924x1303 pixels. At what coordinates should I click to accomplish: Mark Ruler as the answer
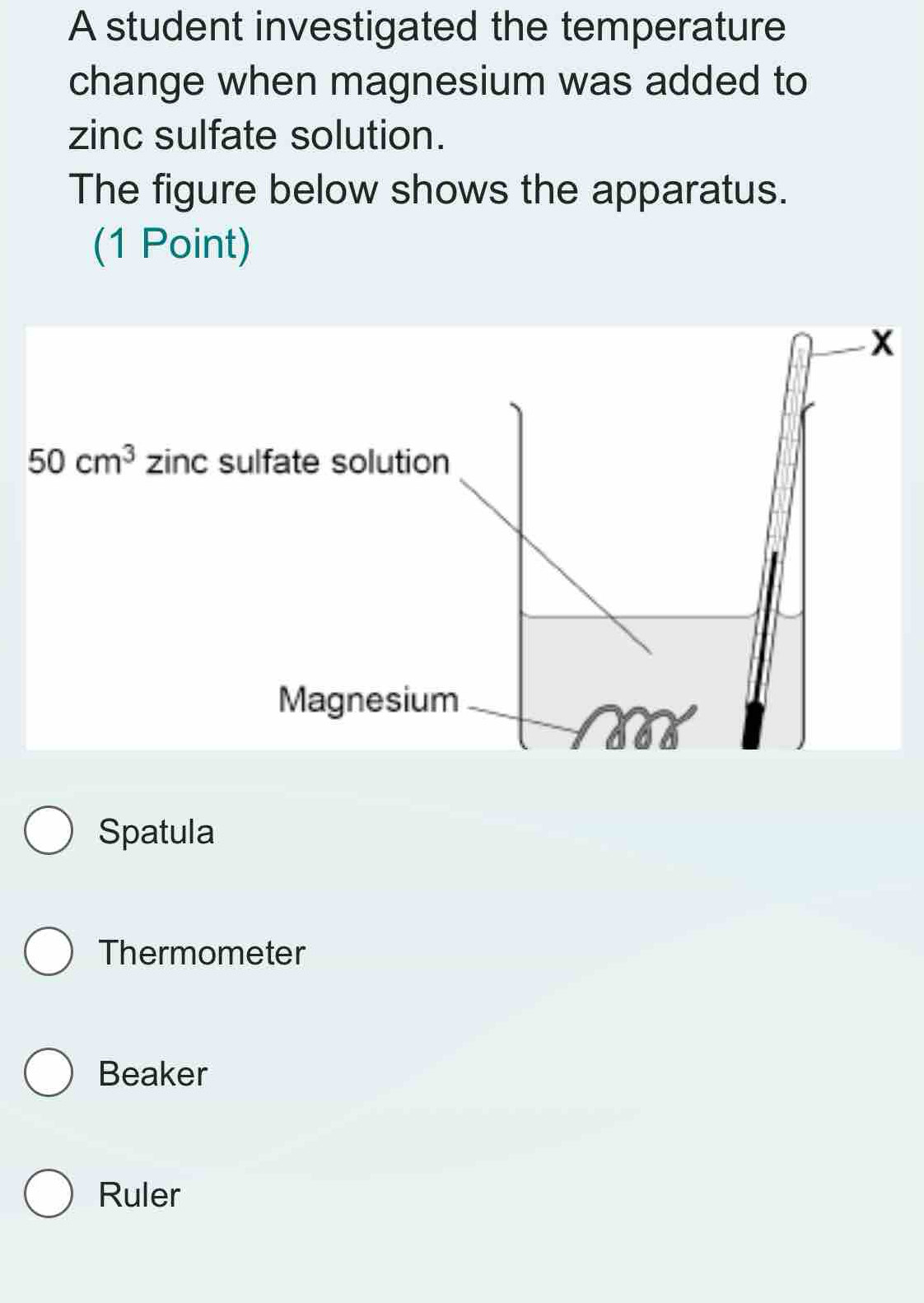(49, 1194)
